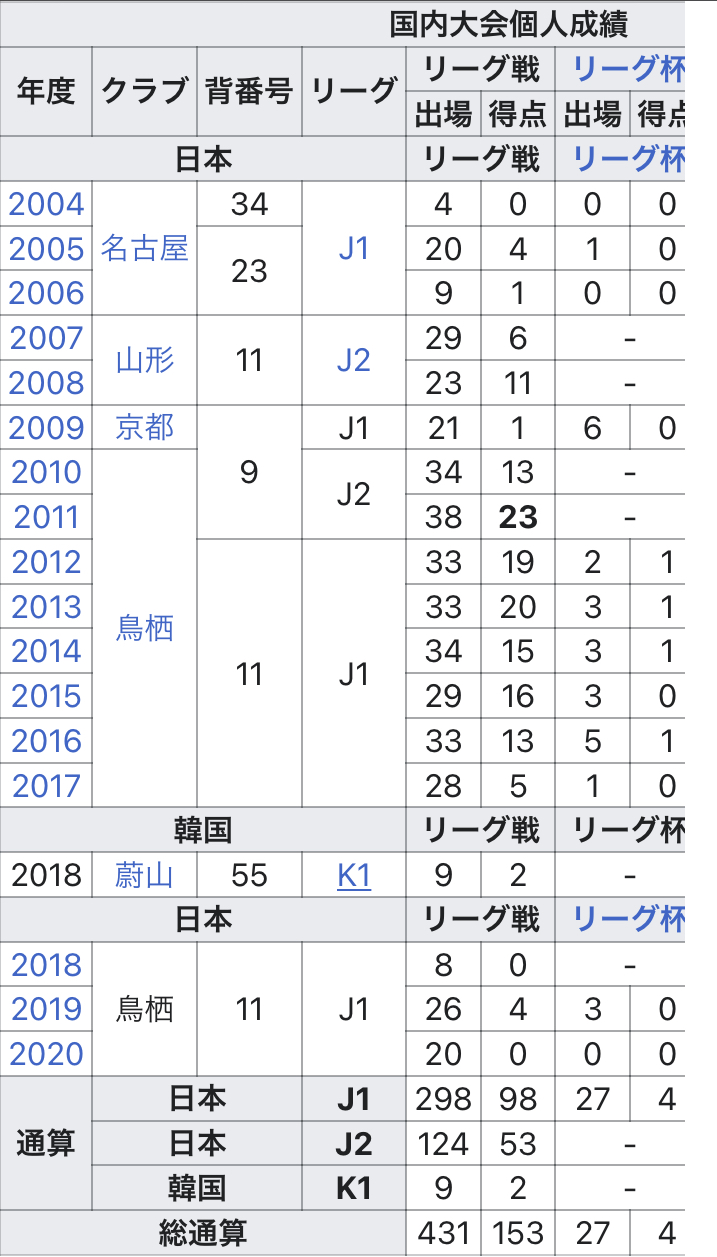Tap the blue J2 link beside 山形
This screenshot has width=717, height=1257.
[354, 360]
